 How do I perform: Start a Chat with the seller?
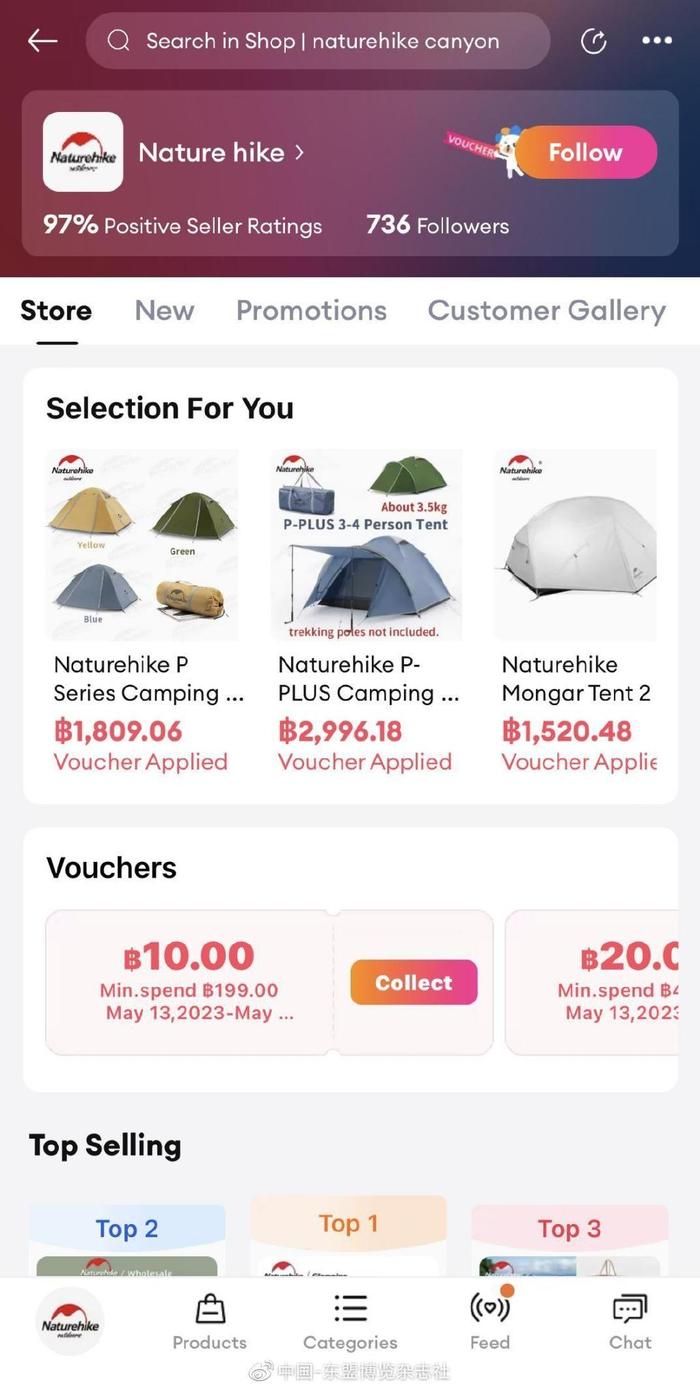[x=630, y=1321]
